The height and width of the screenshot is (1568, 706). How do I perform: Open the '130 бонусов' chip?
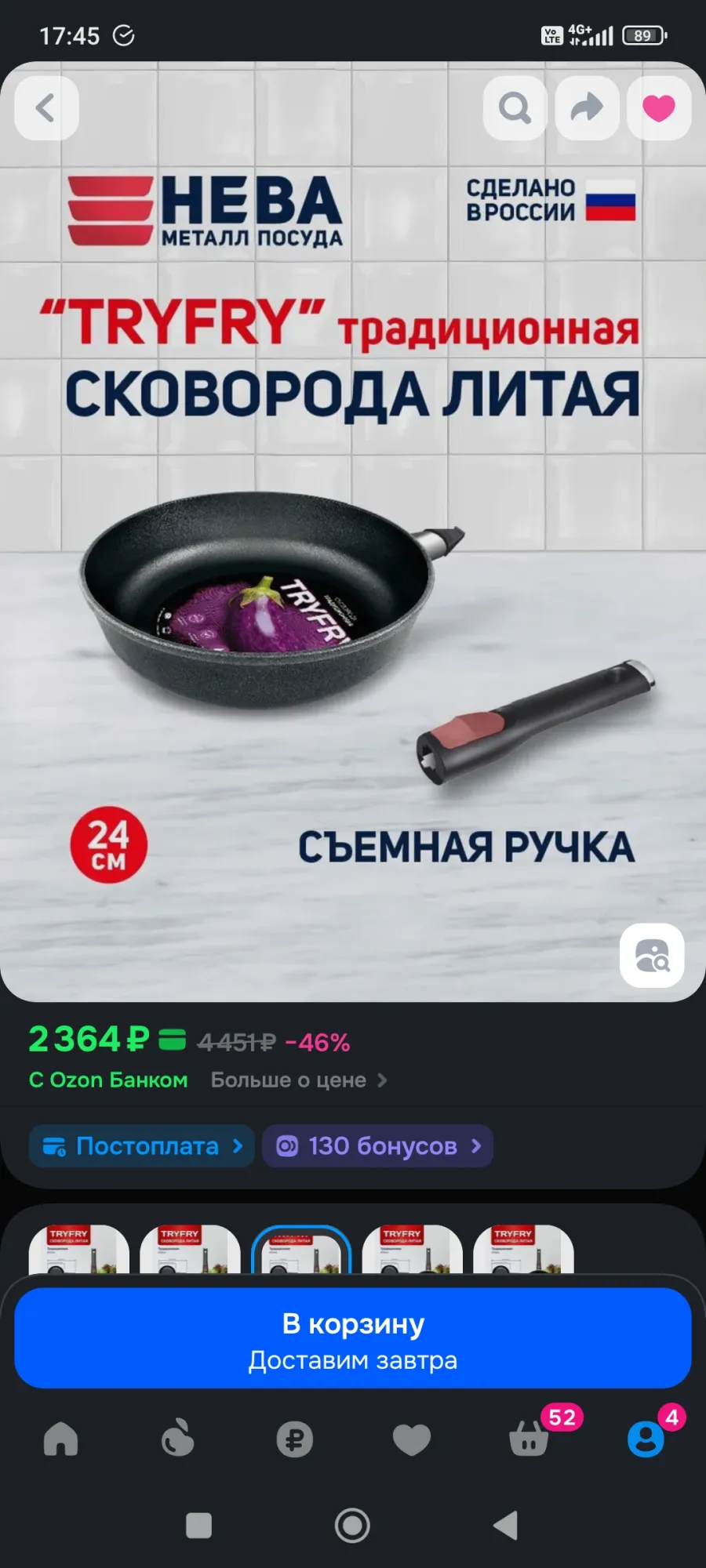point(377,1146)
